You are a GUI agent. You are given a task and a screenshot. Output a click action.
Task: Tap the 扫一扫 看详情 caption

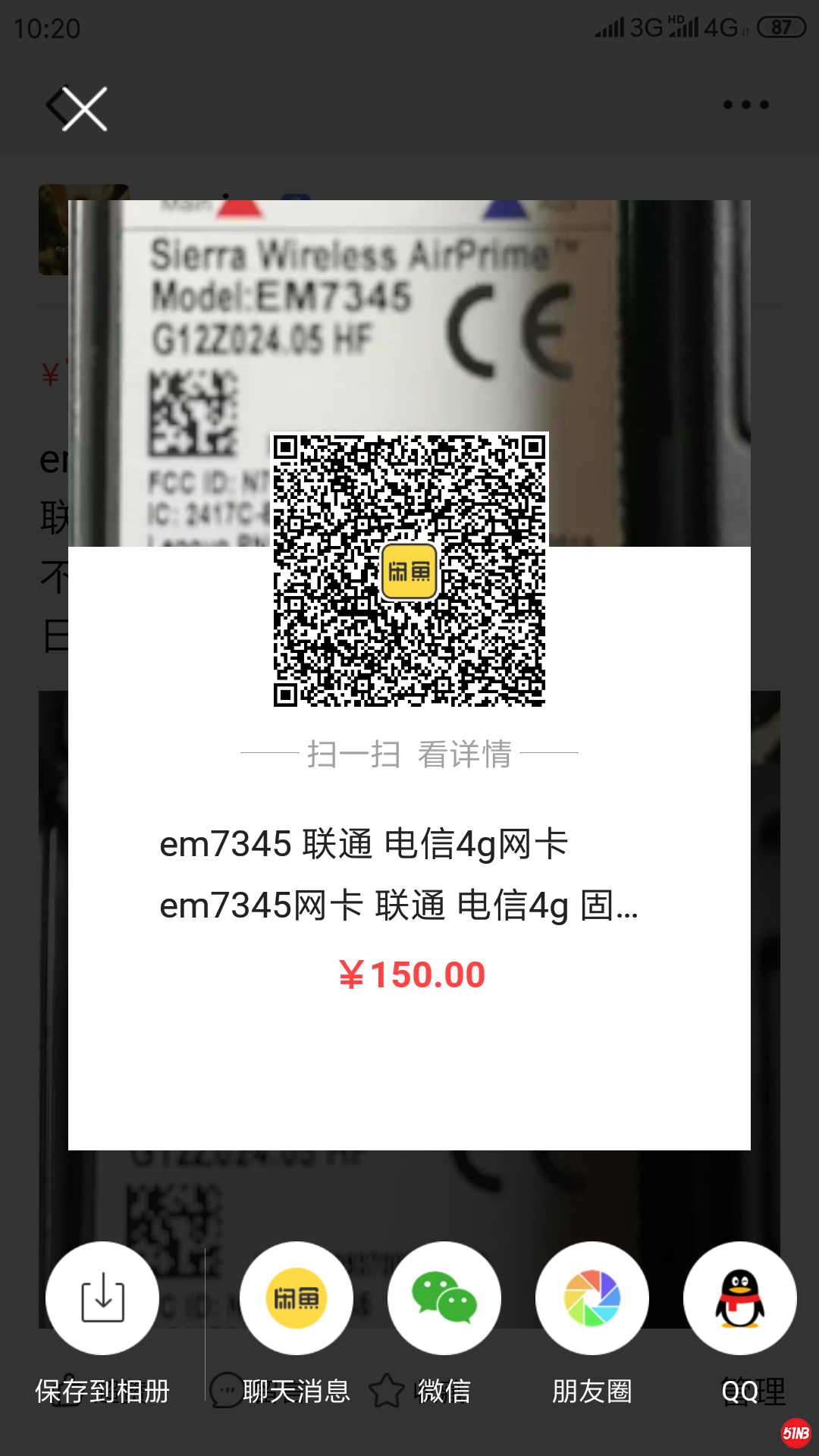(409, 754)
